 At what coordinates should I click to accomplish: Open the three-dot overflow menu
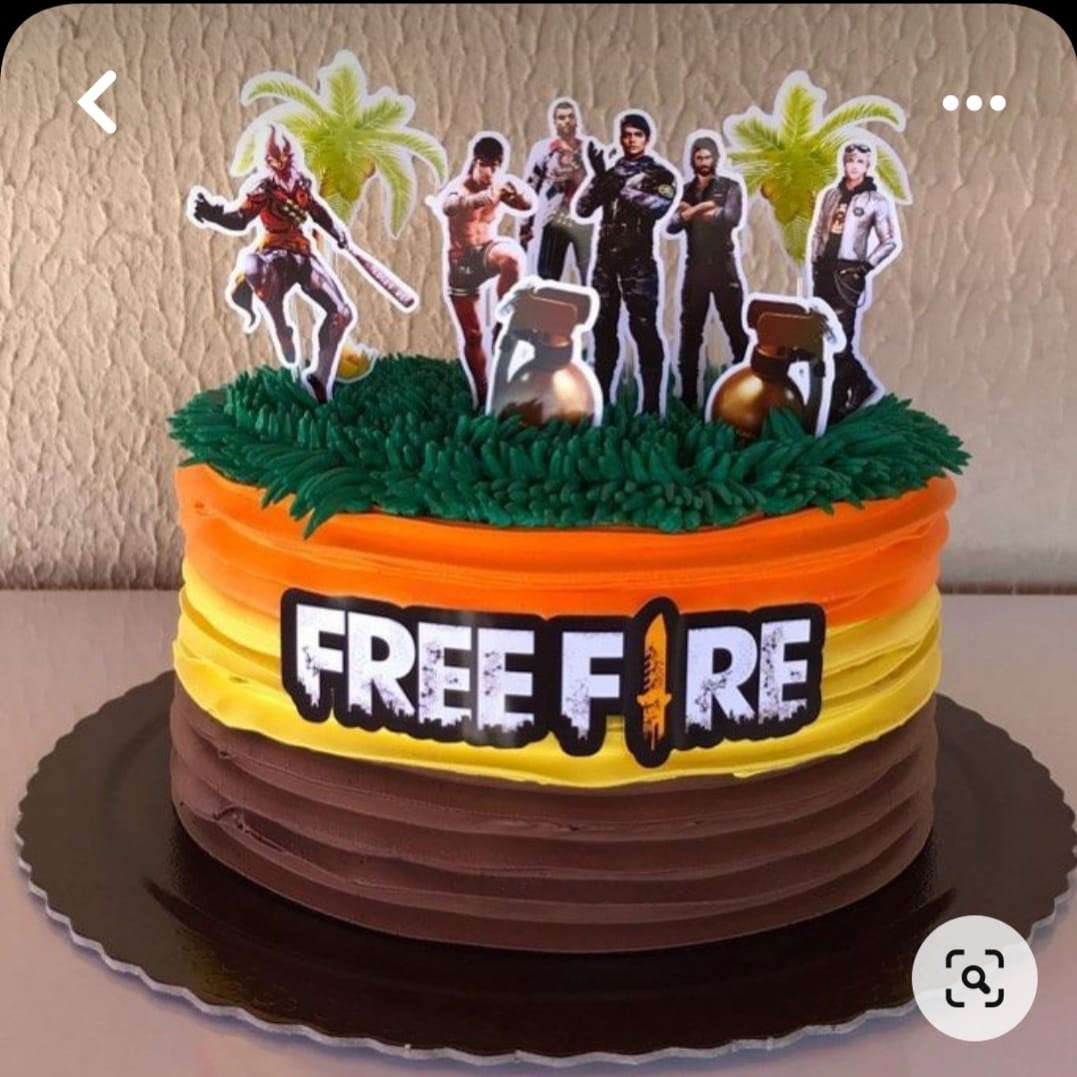(973, 103)
